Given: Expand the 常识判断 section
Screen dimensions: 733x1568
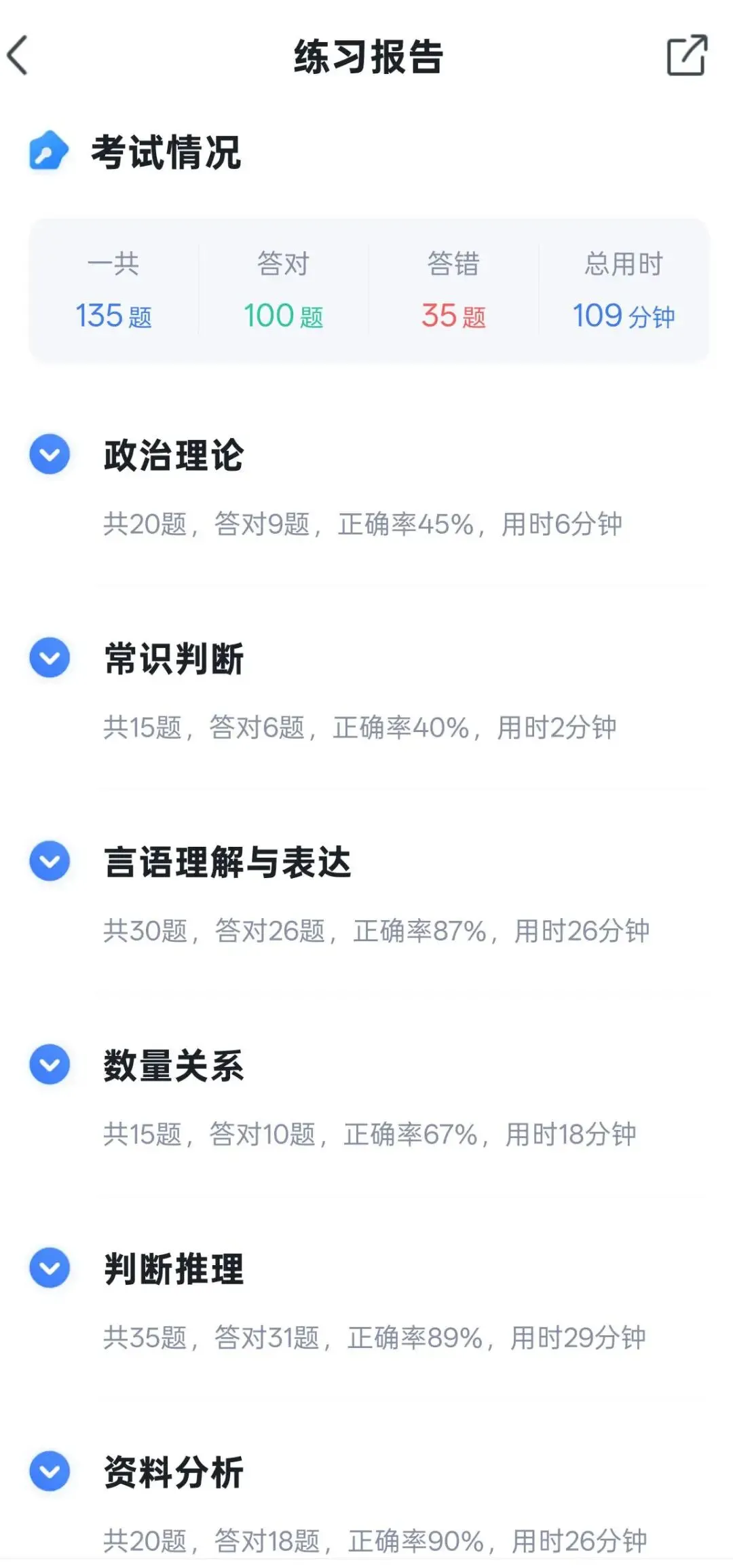Looking at the screenshot, I should point(50,657).
